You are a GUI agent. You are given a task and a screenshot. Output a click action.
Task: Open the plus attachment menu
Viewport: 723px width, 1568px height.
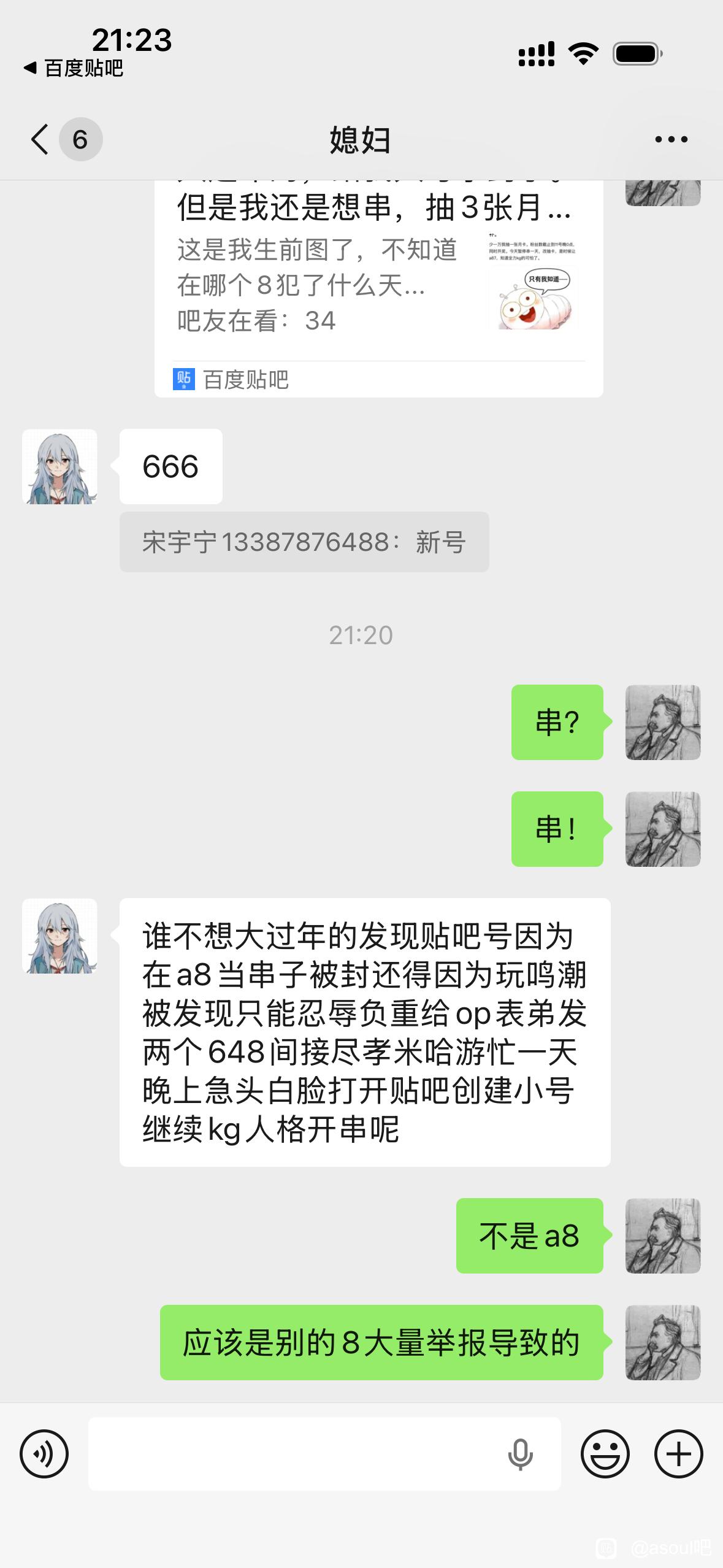(x=678, y=1453)
